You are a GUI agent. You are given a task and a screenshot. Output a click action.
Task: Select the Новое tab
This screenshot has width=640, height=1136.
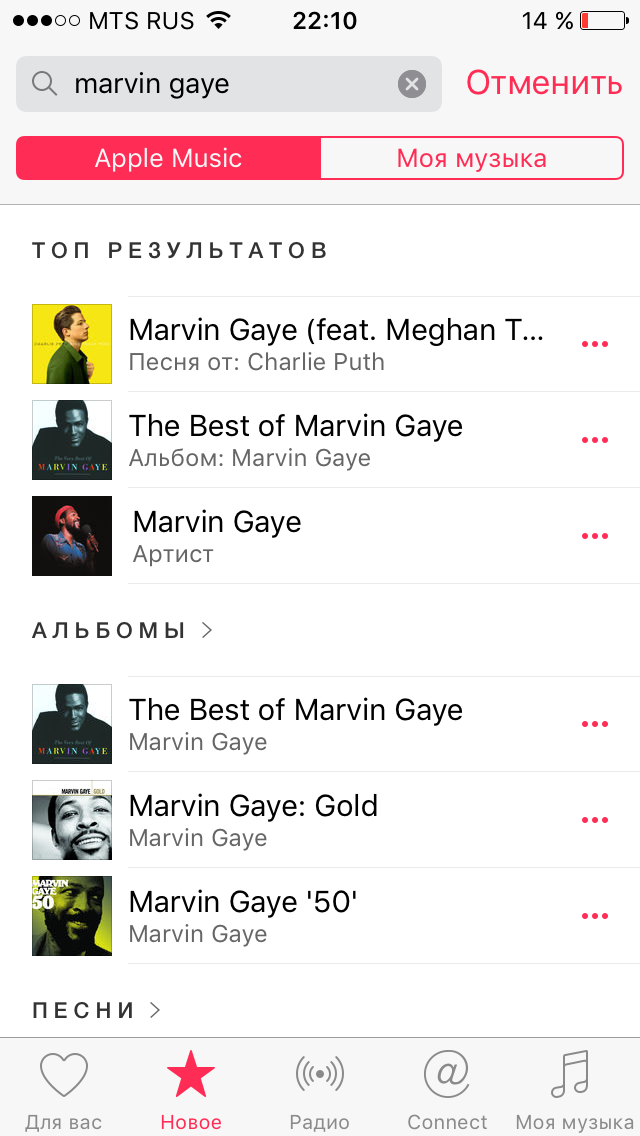click(x=191, y=1088)
